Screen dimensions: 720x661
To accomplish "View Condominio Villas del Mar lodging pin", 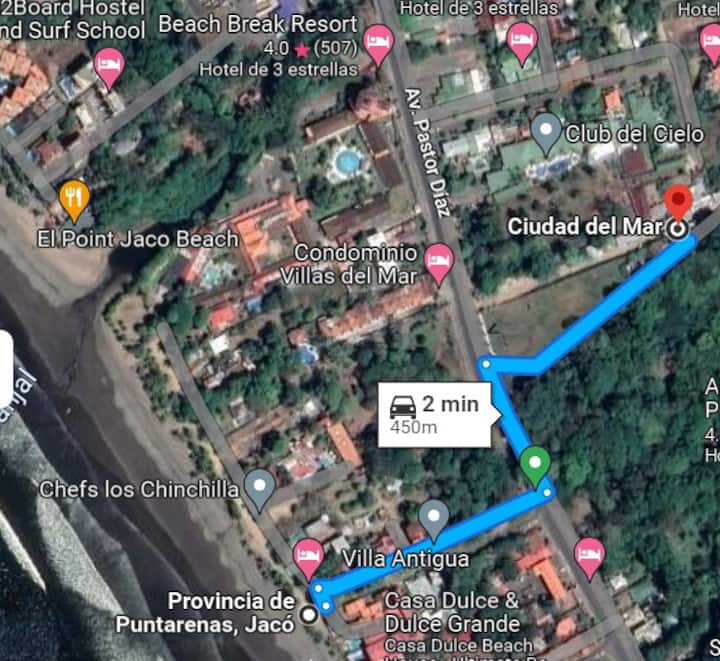I will pos(438,261).
